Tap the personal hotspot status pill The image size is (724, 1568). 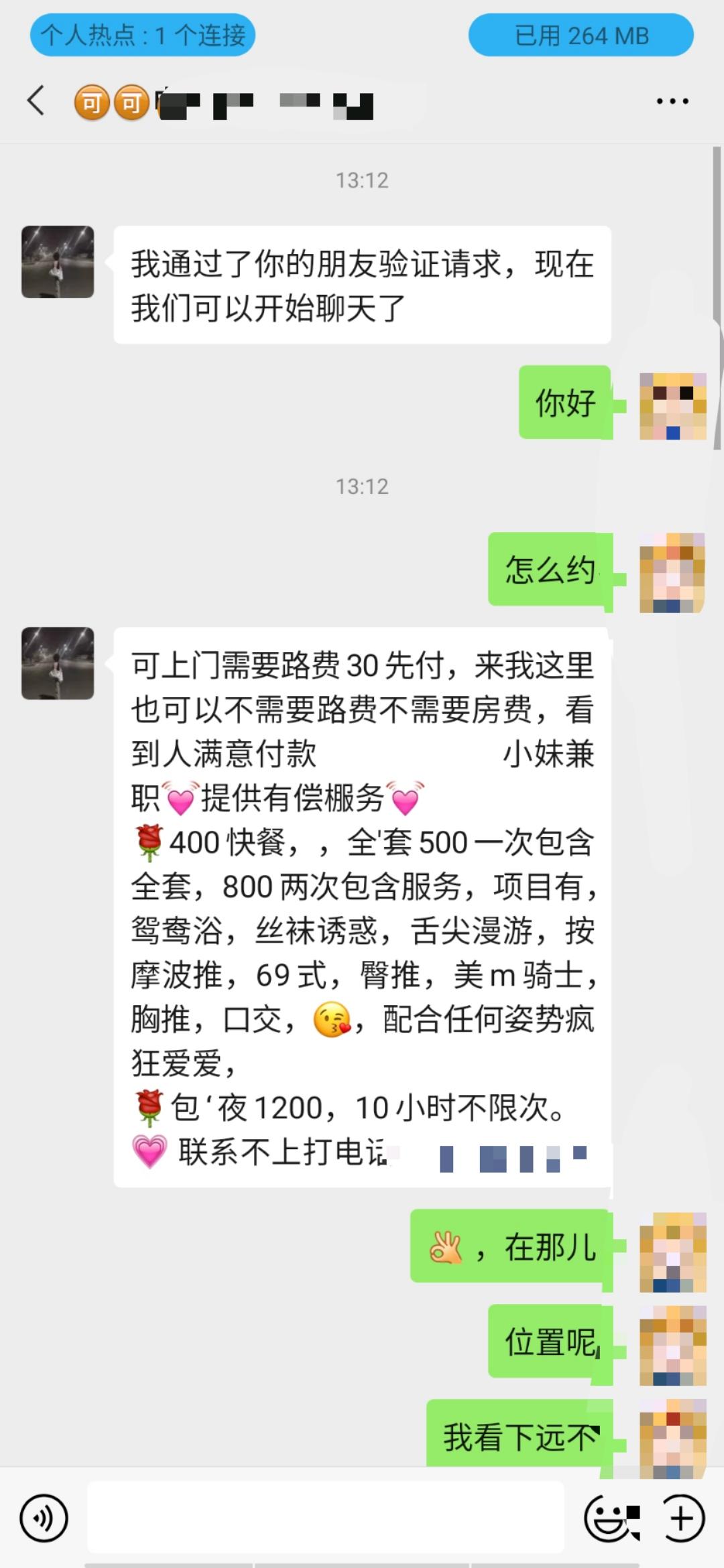pos(143,36)
